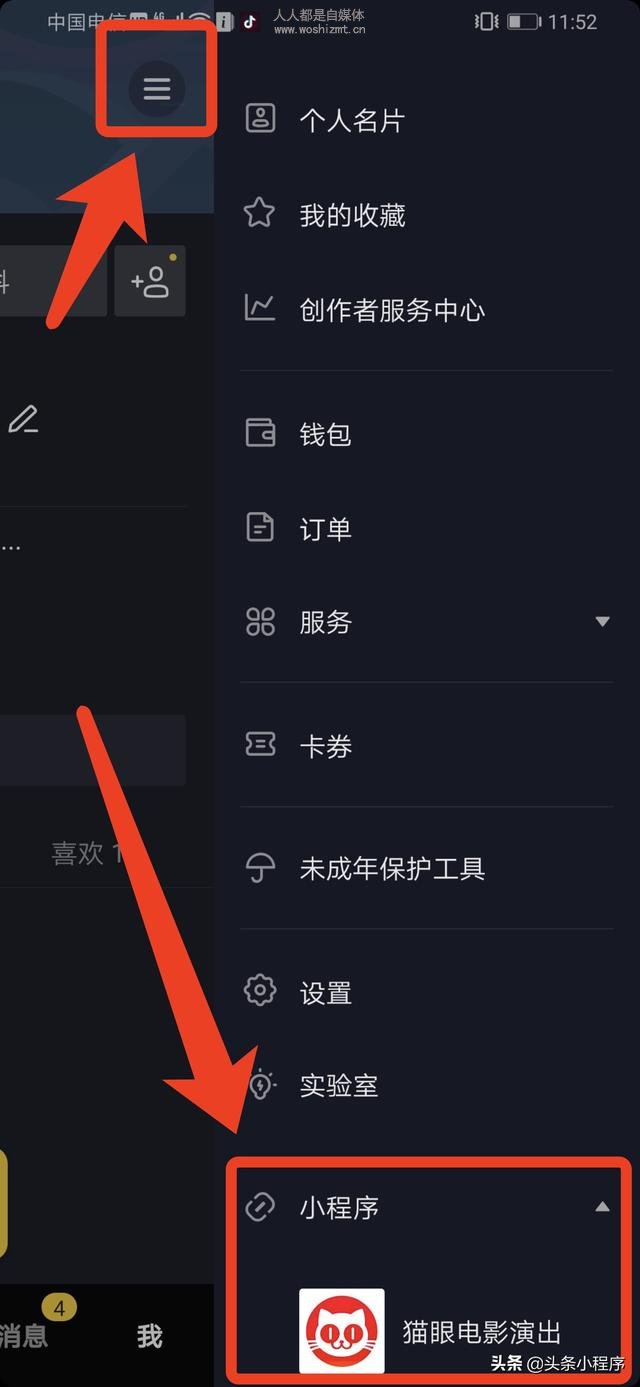Open 我的收藏 favorites
This screenshot has width=640, height=1387.
tap(351, 215)
